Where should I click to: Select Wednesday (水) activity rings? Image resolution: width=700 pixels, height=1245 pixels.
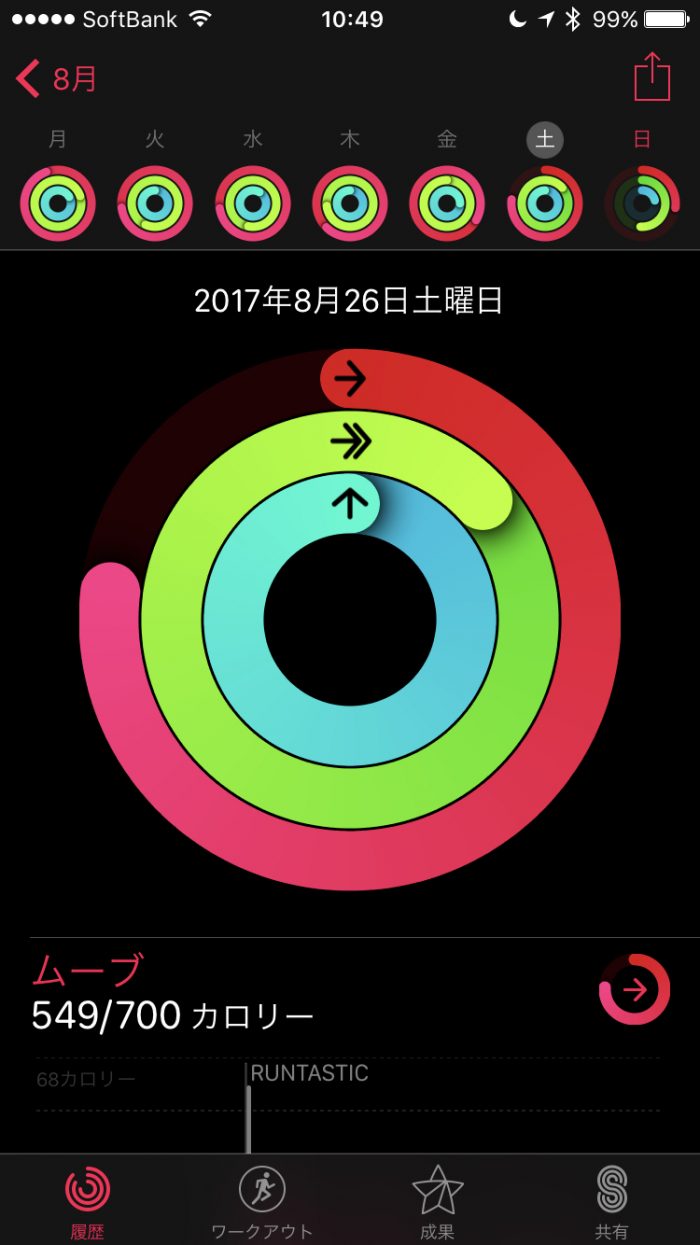[252, 203]
